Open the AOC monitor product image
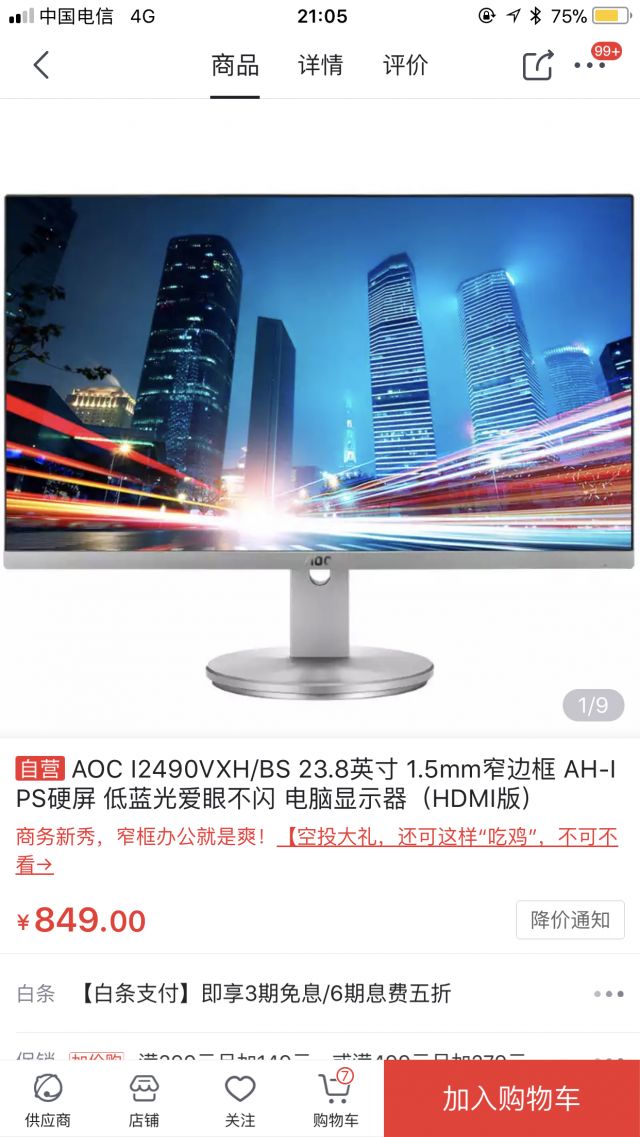 click(x=320, y=440)
